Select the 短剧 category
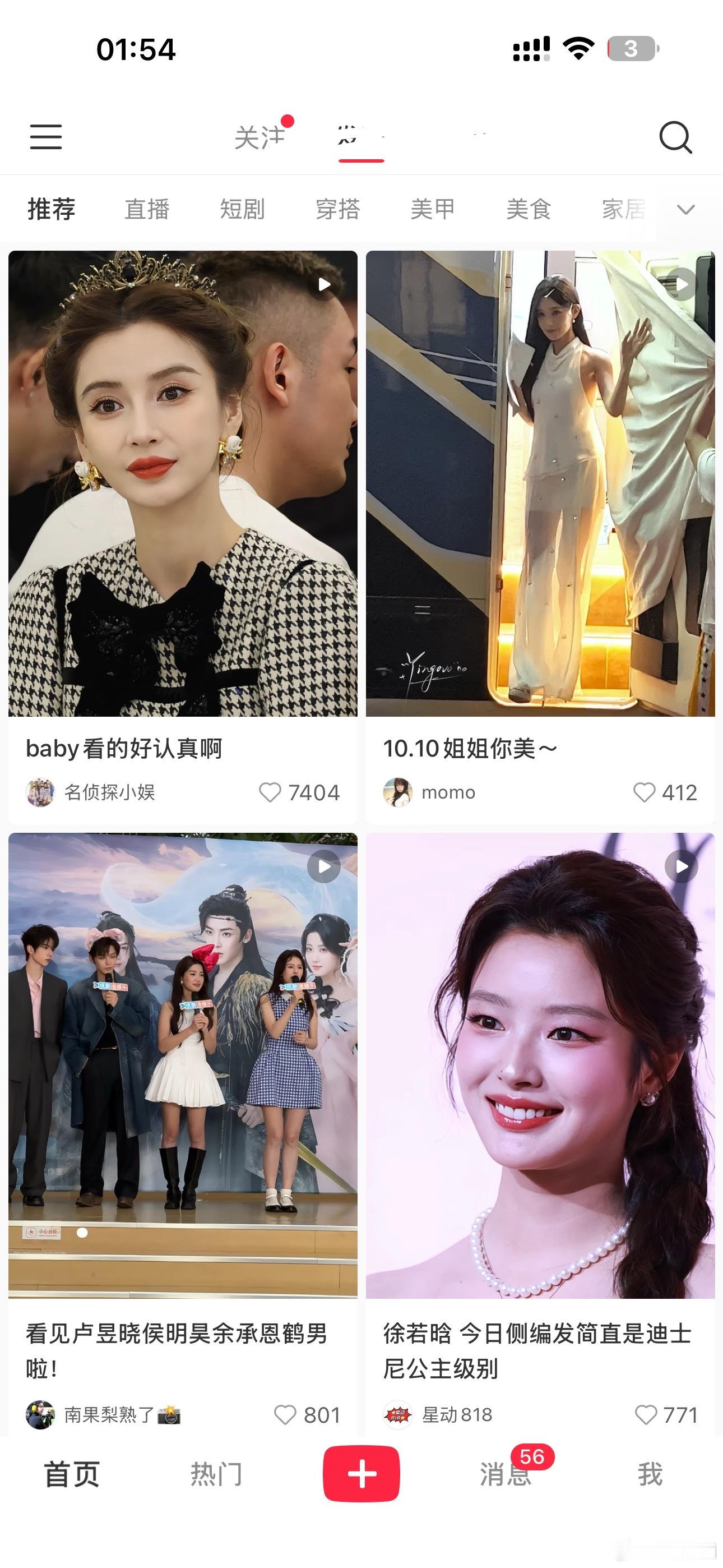 (x=242, y=209)
